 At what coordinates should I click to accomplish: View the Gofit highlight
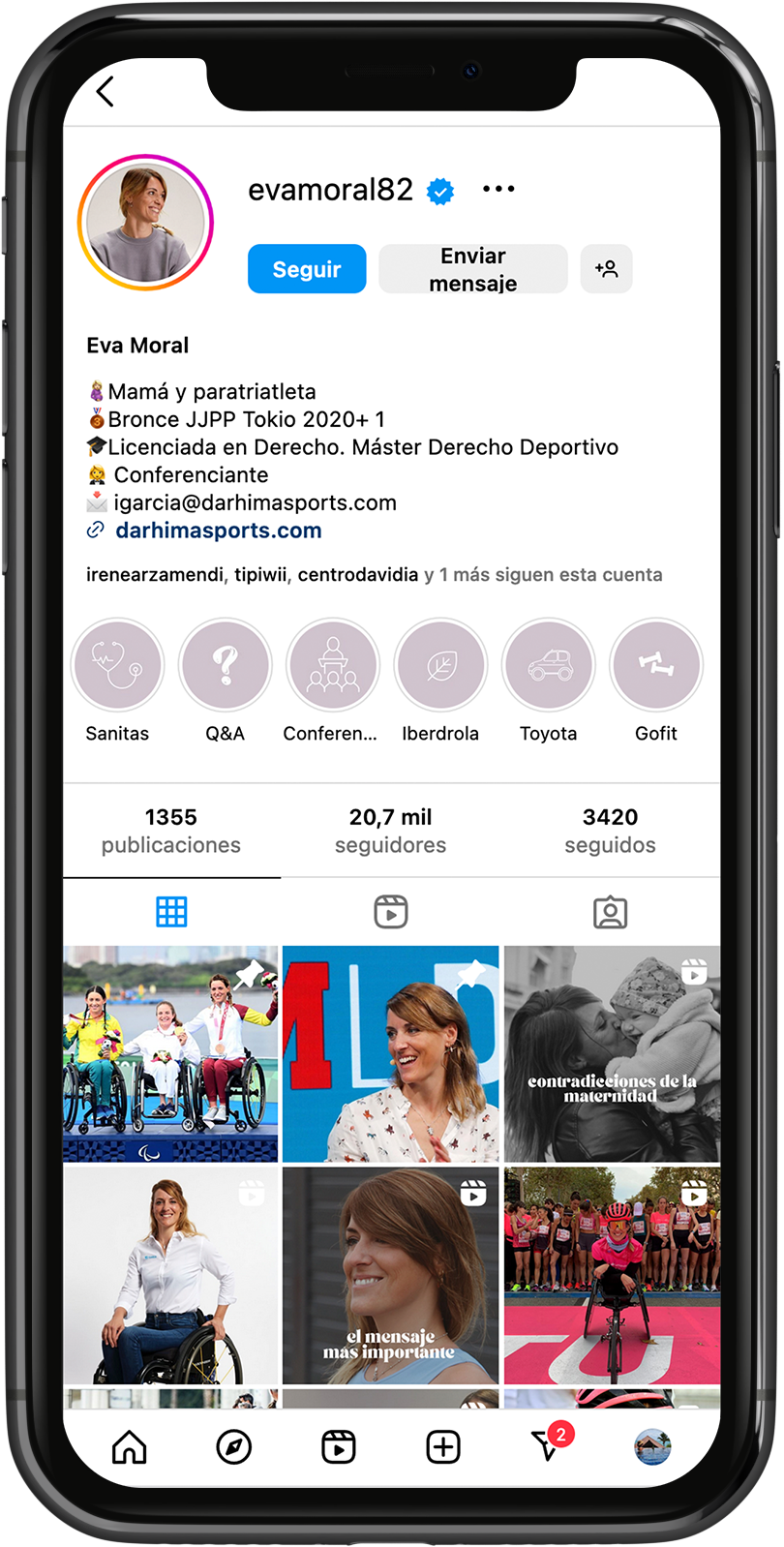pyautogui.click(x=655, y=666)
